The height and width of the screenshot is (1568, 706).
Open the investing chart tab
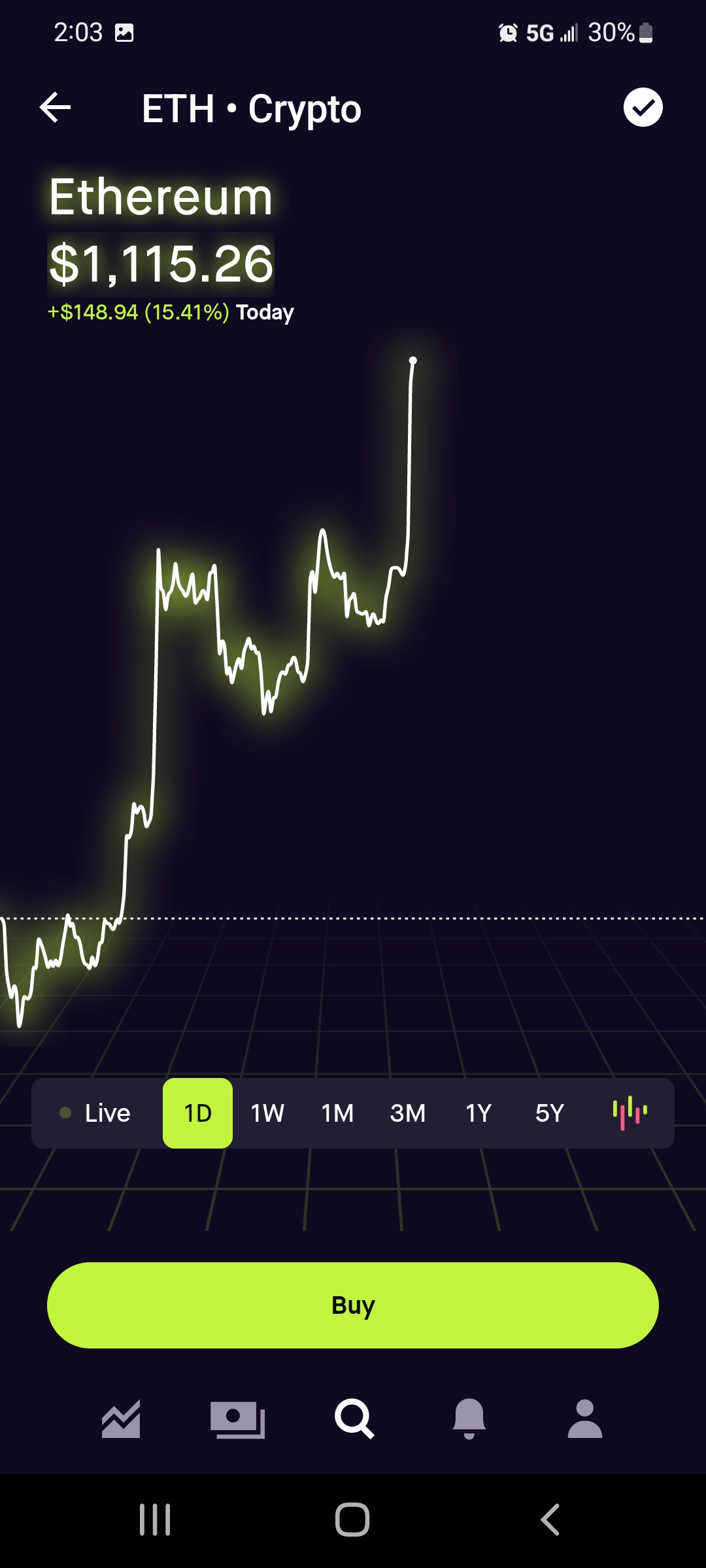(x=121, y=1418)
